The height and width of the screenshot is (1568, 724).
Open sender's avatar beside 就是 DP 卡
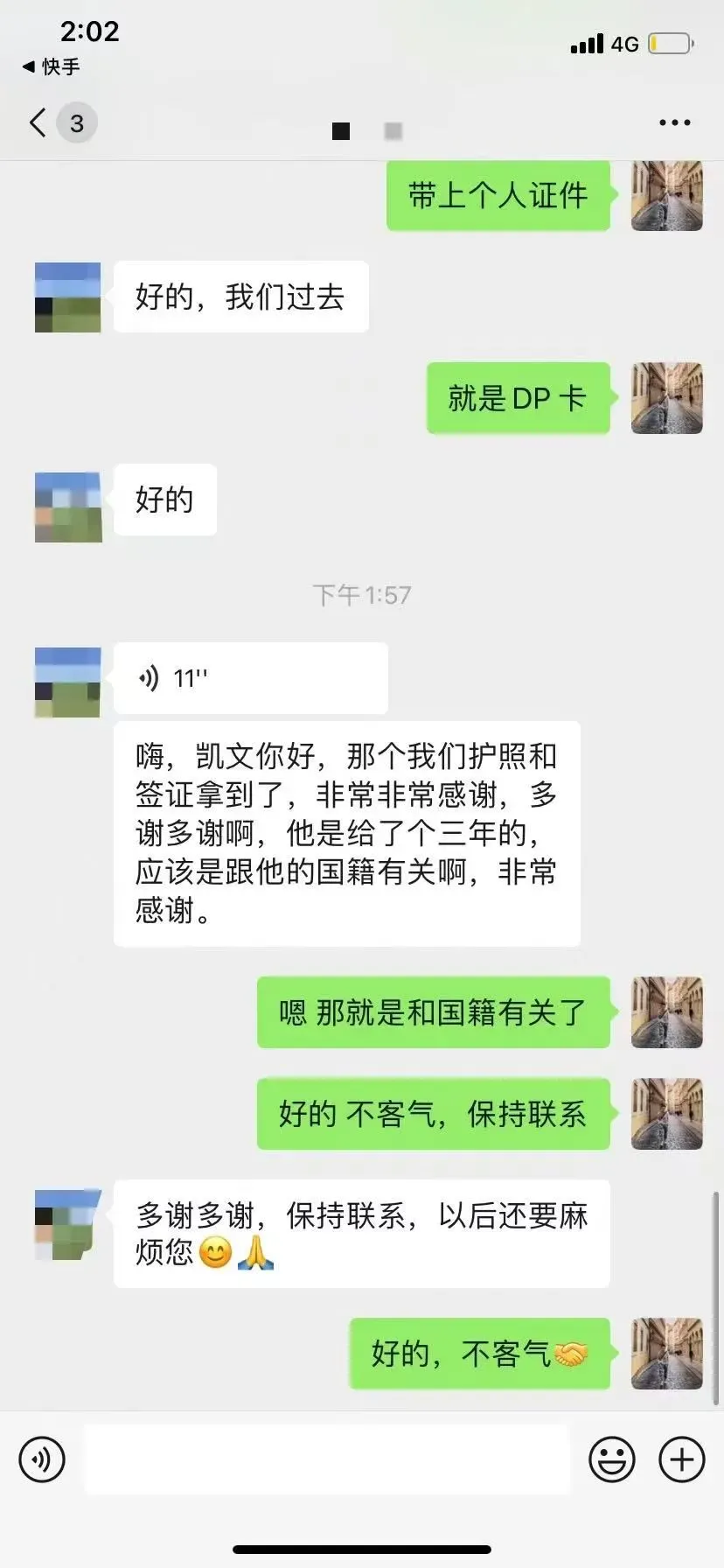pos(667,398)
